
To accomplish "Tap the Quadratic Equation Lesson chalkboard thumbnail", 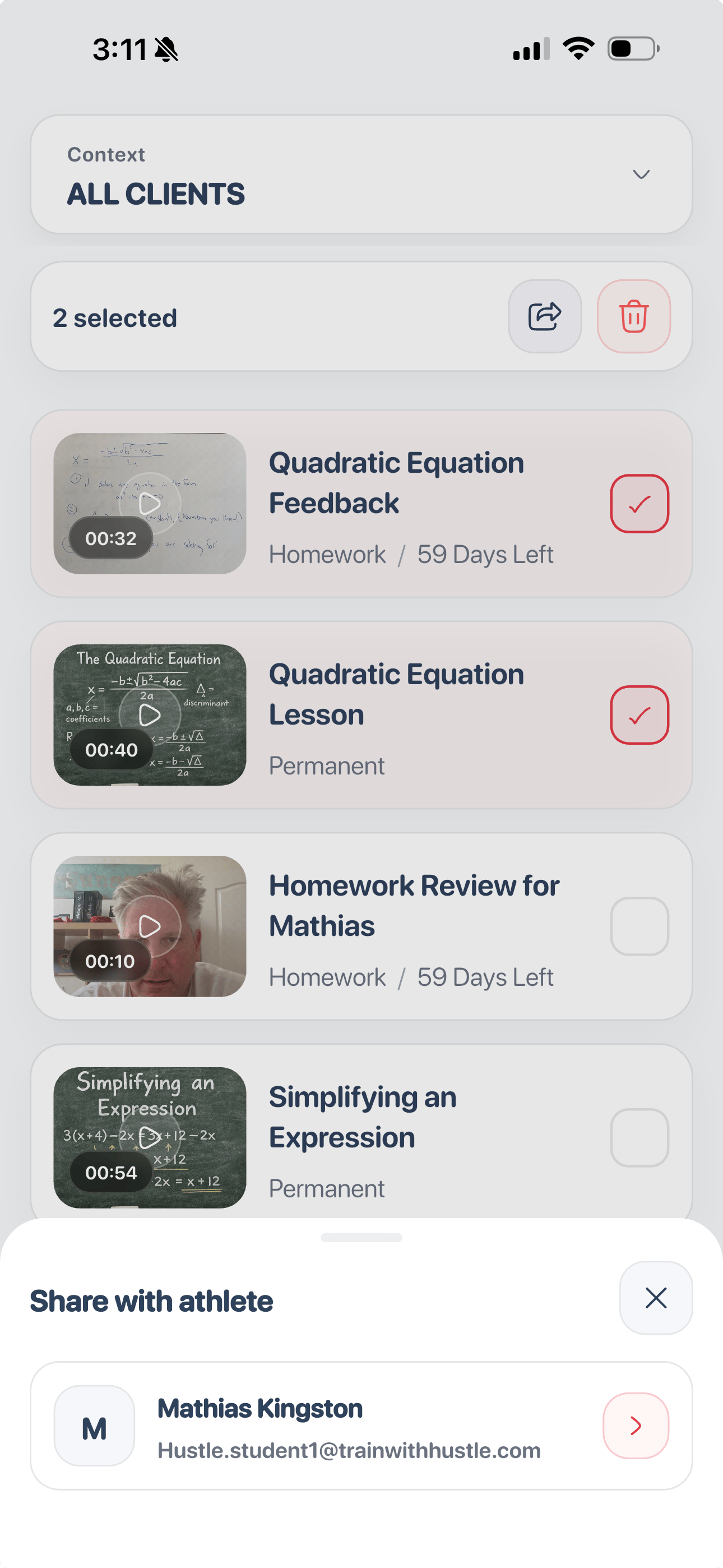I will (150, 714).
